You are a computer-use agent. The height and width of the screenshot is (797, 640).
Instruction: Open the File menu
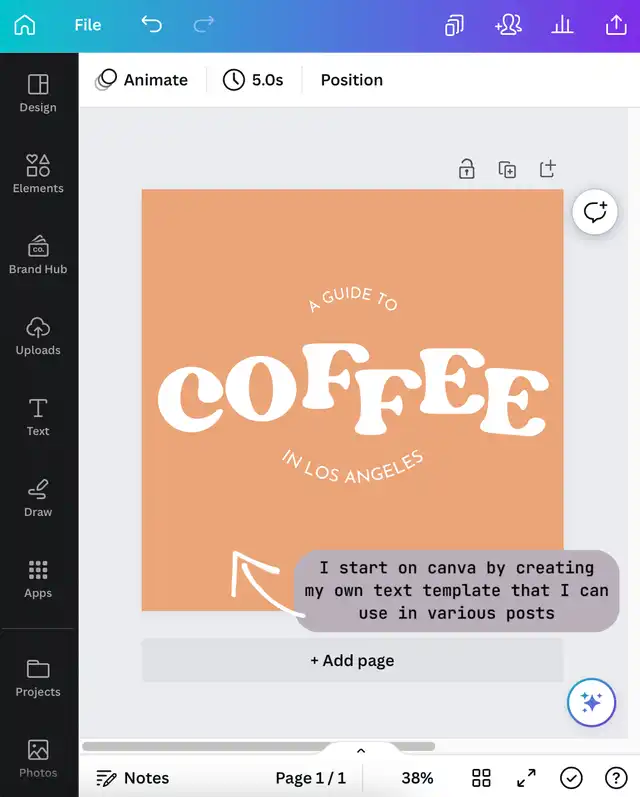click(x=88, y=25)
